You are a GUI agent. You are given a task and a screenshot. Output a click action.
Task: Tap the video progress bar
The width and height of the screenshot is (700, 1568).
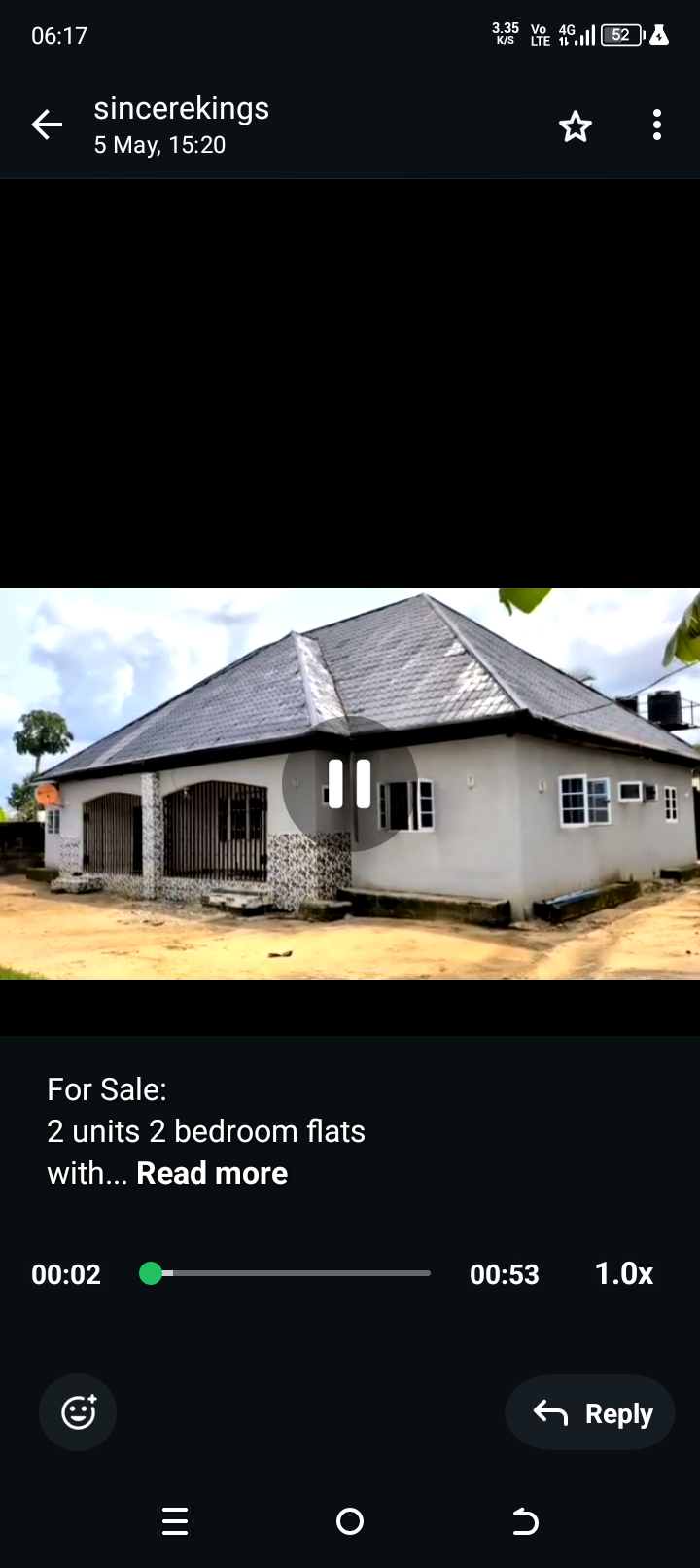[292, 1273]
